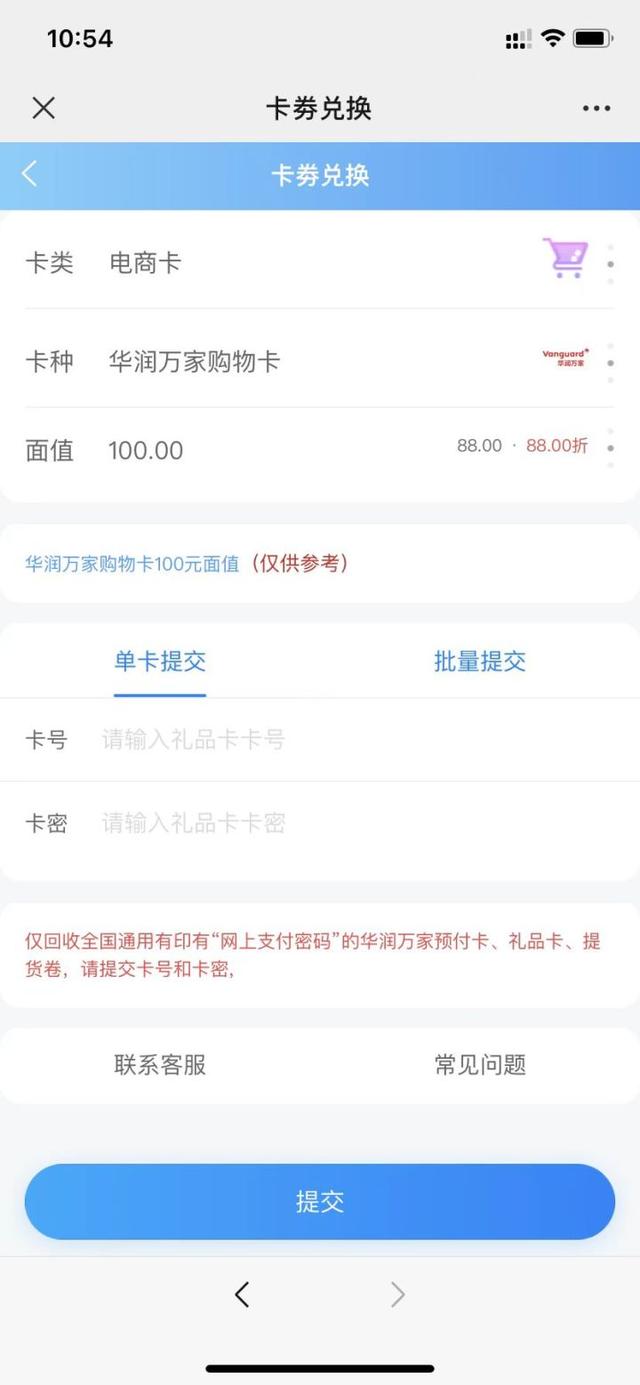
Task: Open 联系客服 customer service
Action: [160, 1065]
